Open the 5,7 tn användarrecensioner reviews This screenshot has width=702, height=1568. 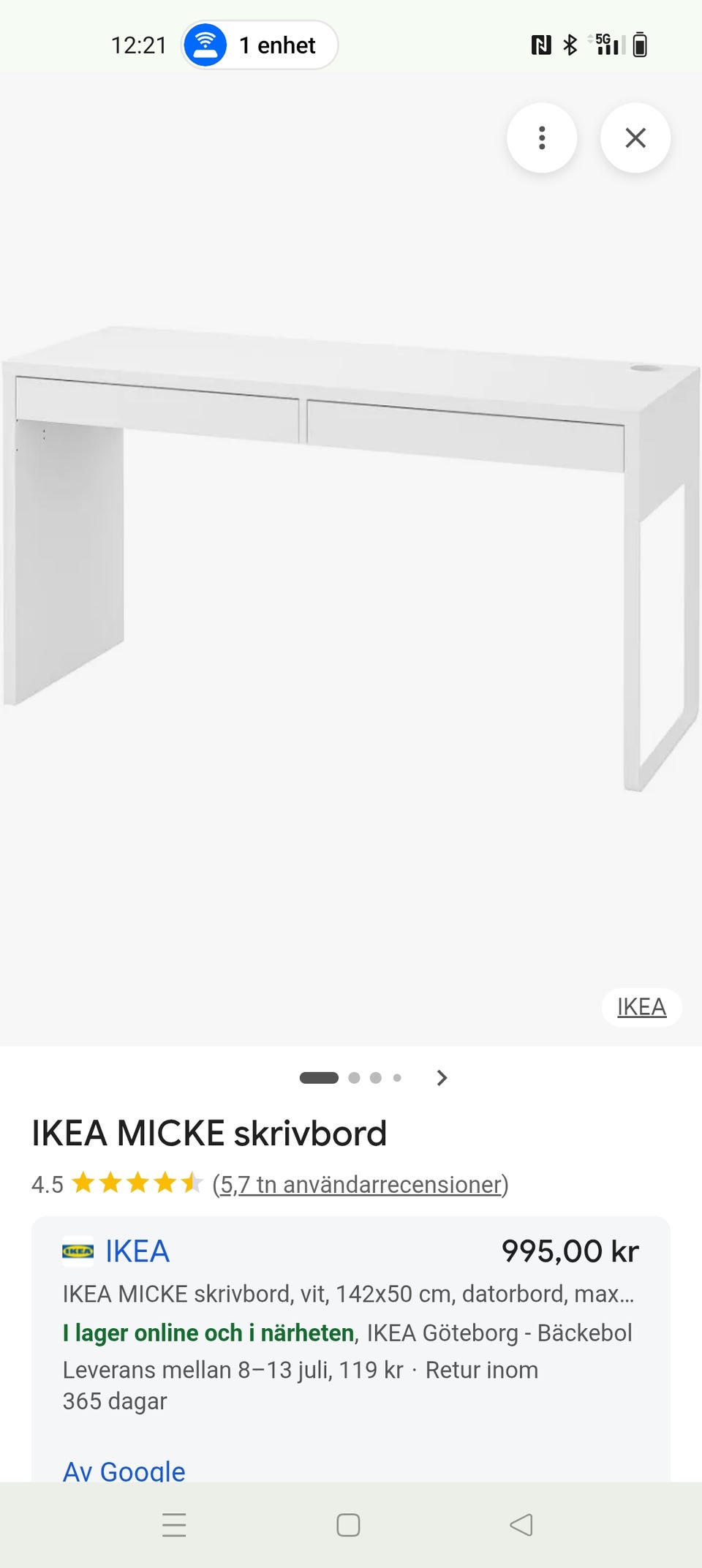click(x=361, y=1184)
